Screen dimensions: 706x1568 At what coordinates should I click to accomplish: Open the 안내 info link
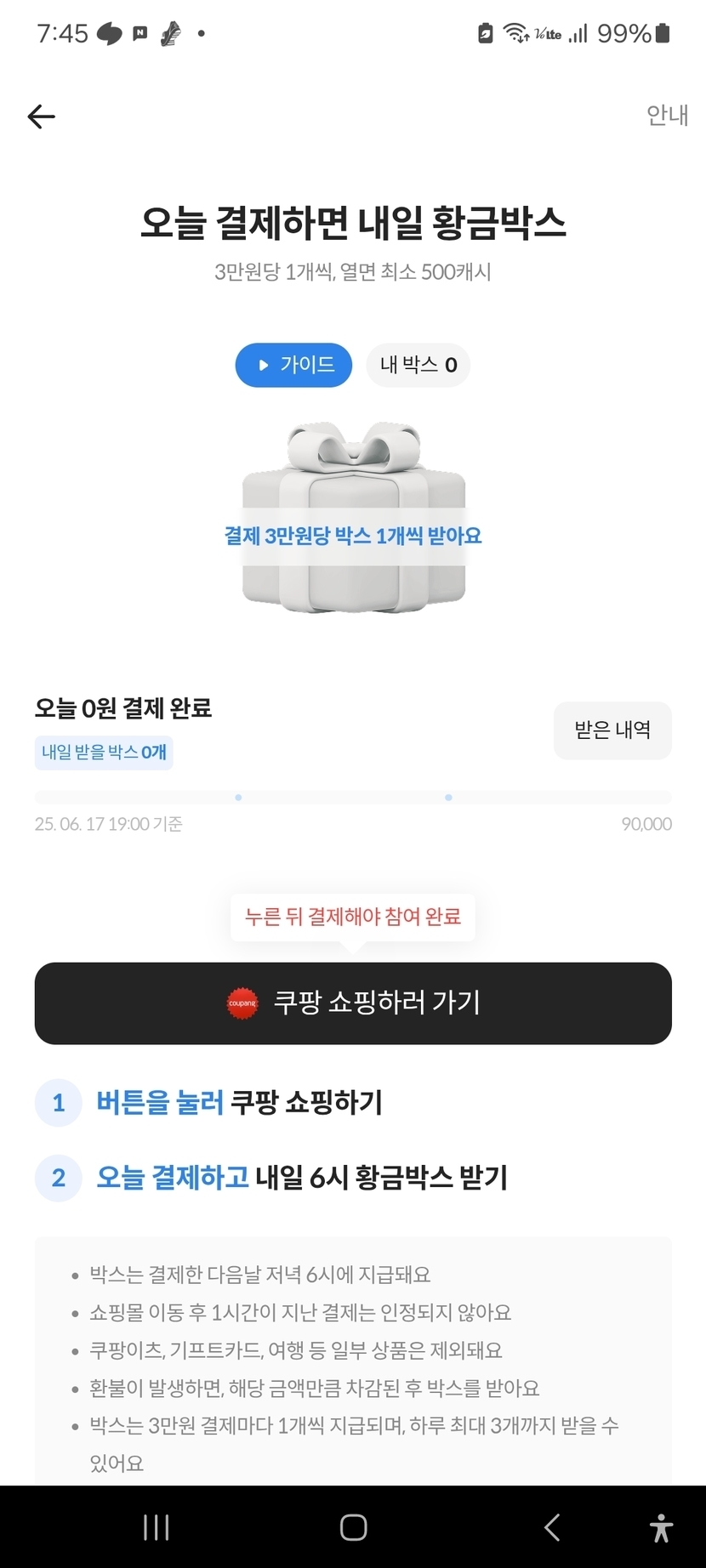[667, 115]
